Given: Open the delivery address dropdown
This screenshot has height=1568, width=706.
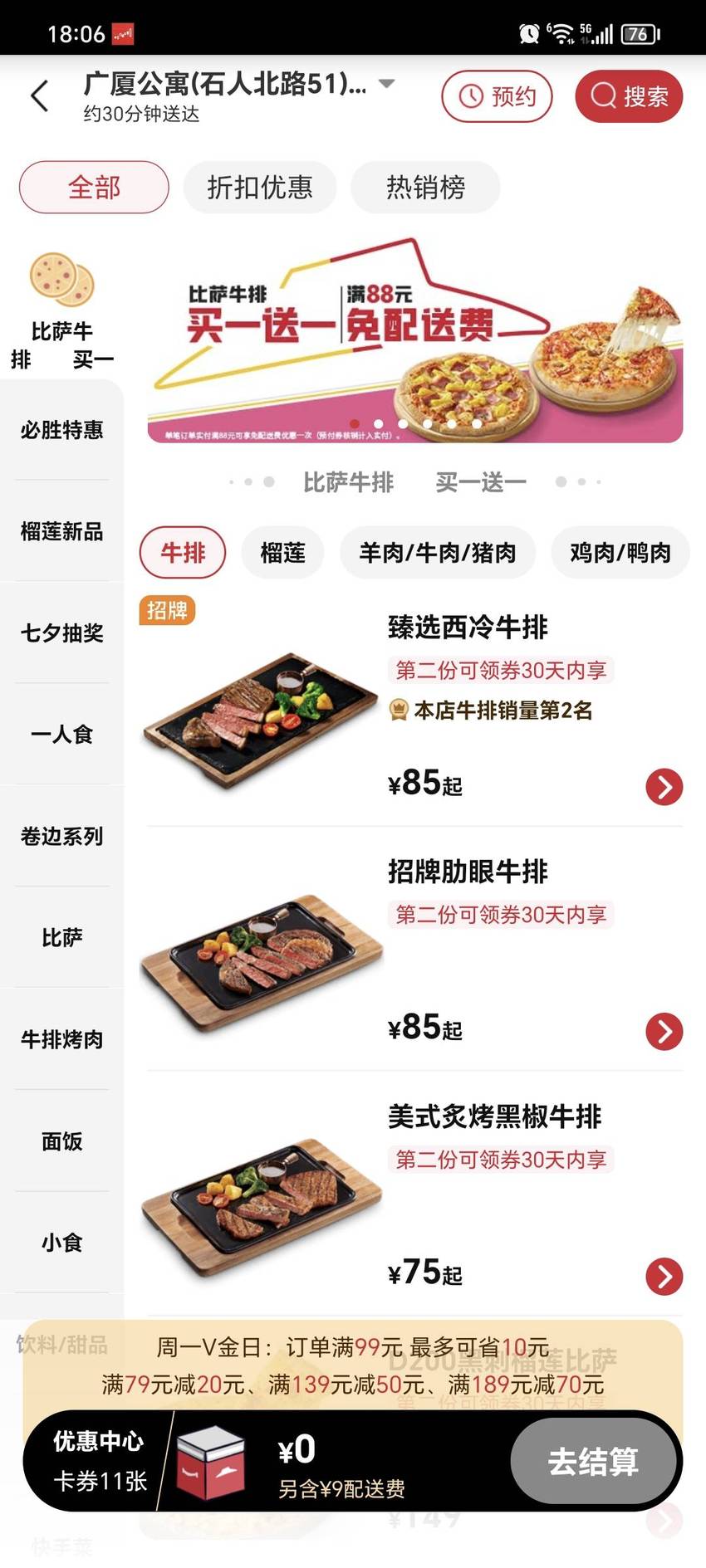Looking at the screenshot, I should pos(386,83).
